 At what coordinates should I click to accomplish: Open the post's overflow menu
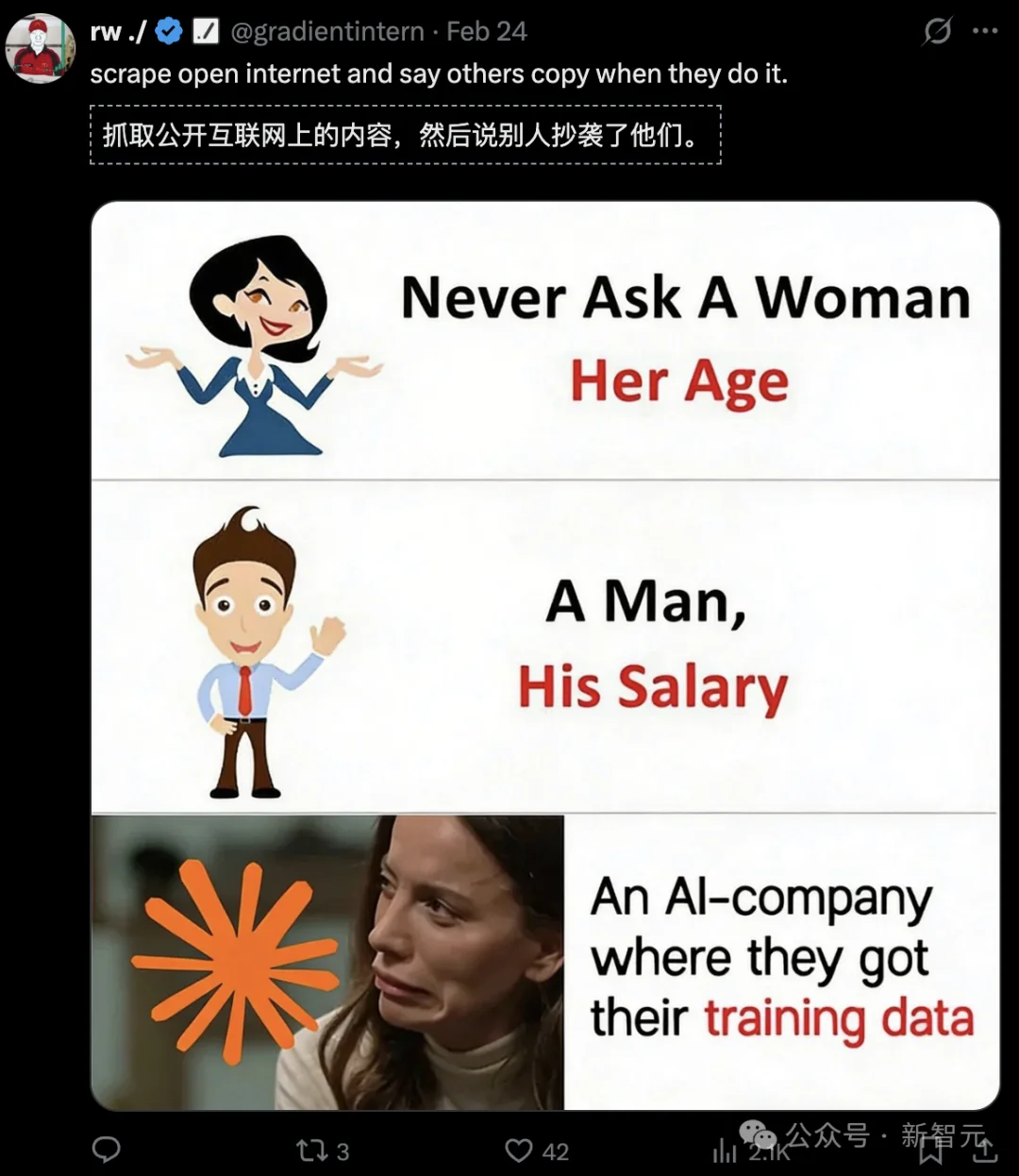(x=985, y=31)
